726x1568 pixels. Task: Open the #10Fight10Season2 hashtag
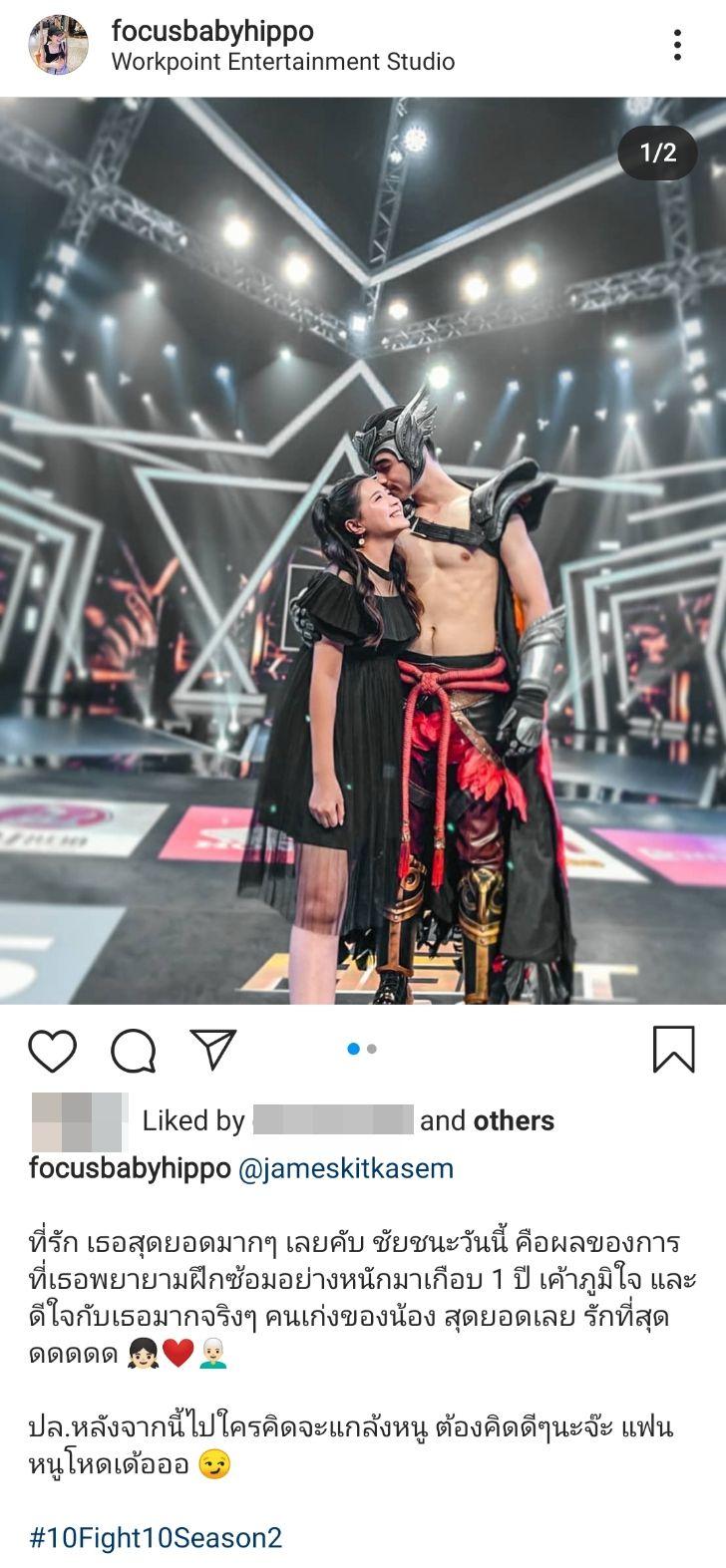pyautogui.click(x=156, y=1537)
